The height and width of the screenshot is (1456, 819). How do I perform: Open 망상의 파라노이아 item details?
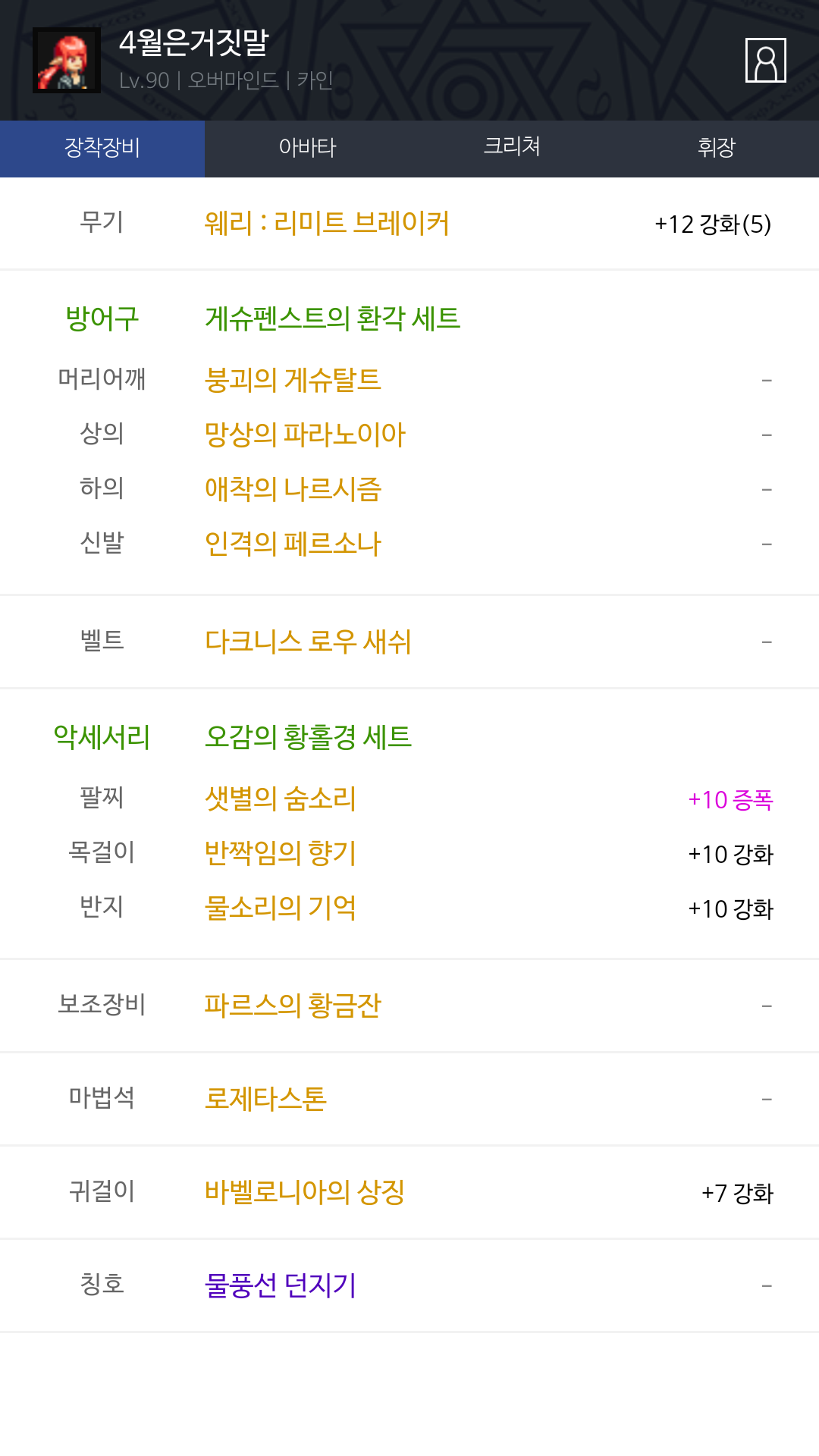[x=305, y=434]
